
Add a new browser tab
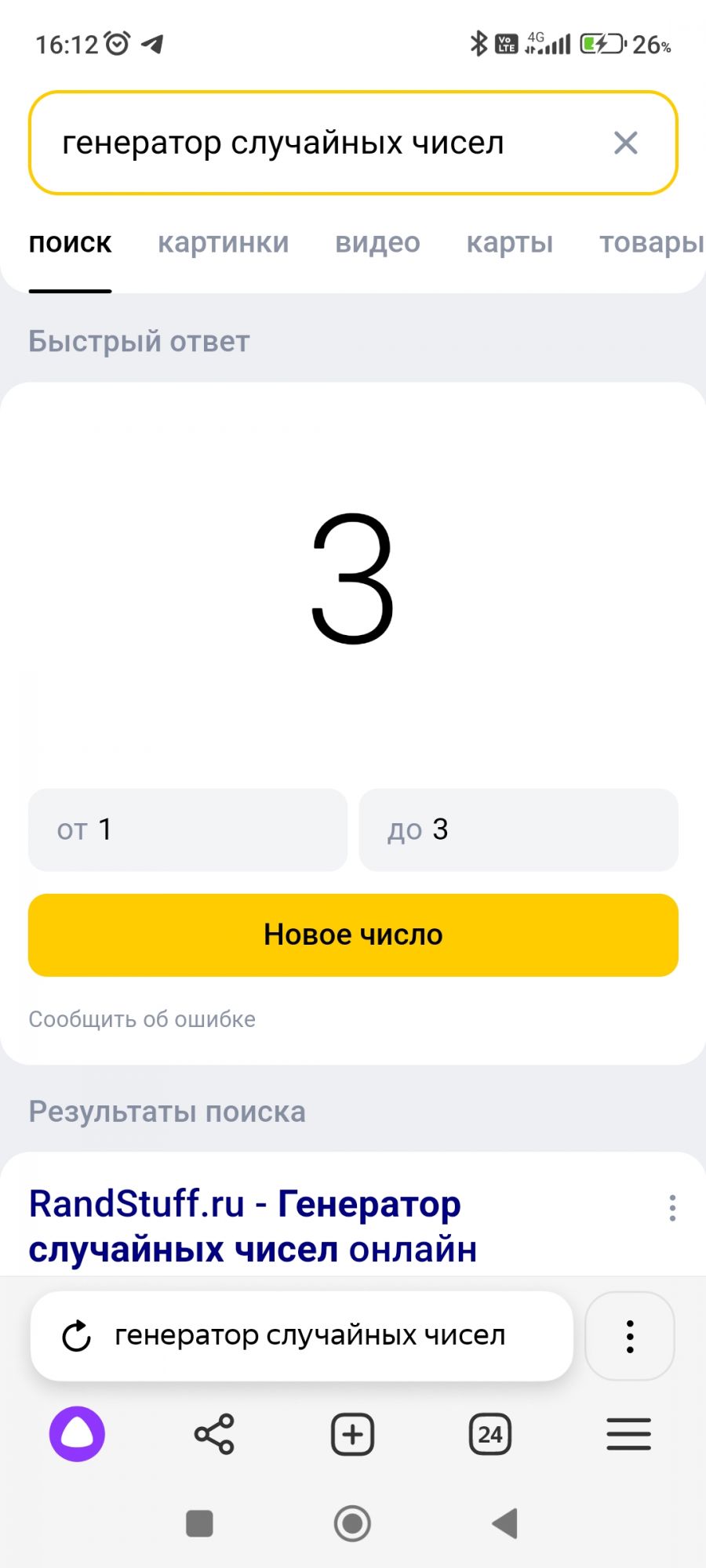(352, 1434)
